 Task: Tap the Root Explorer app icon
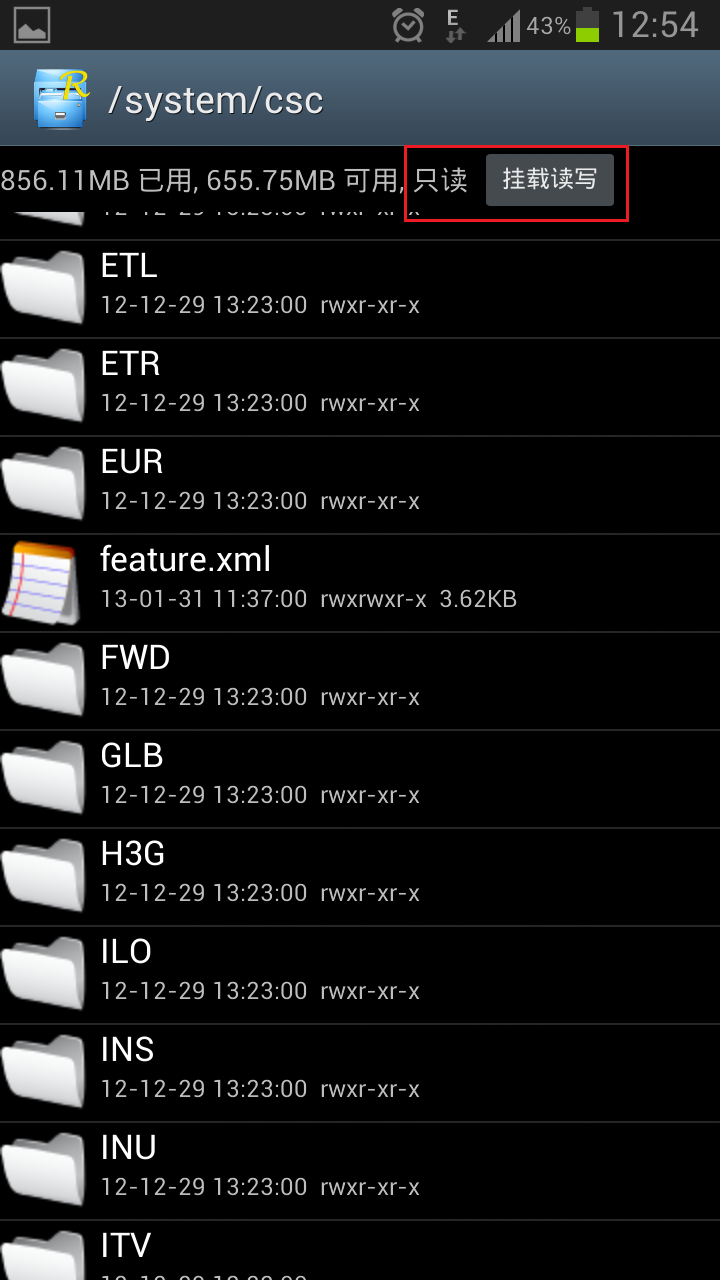tap(60, 98)
